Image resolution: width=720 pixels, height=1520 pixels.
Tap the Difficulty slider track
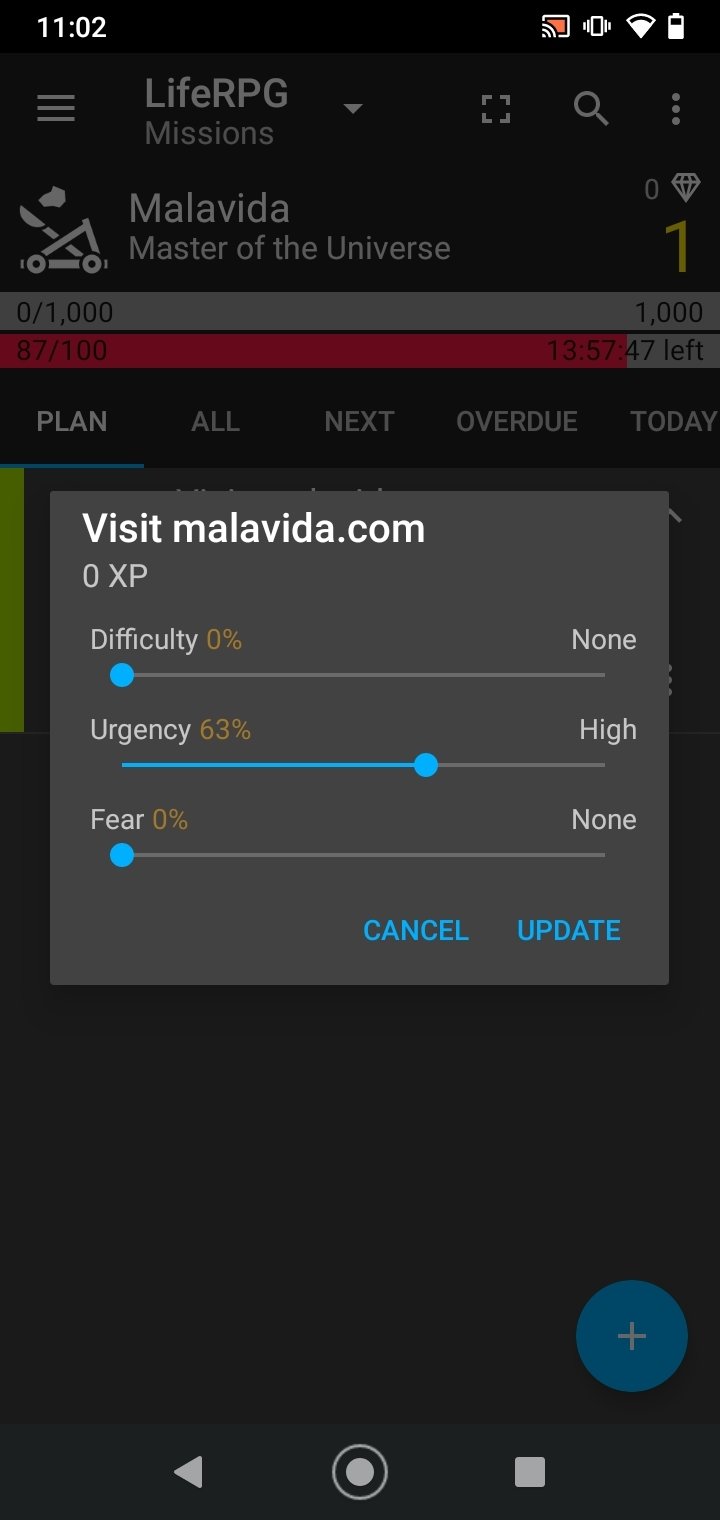[363, 675]
